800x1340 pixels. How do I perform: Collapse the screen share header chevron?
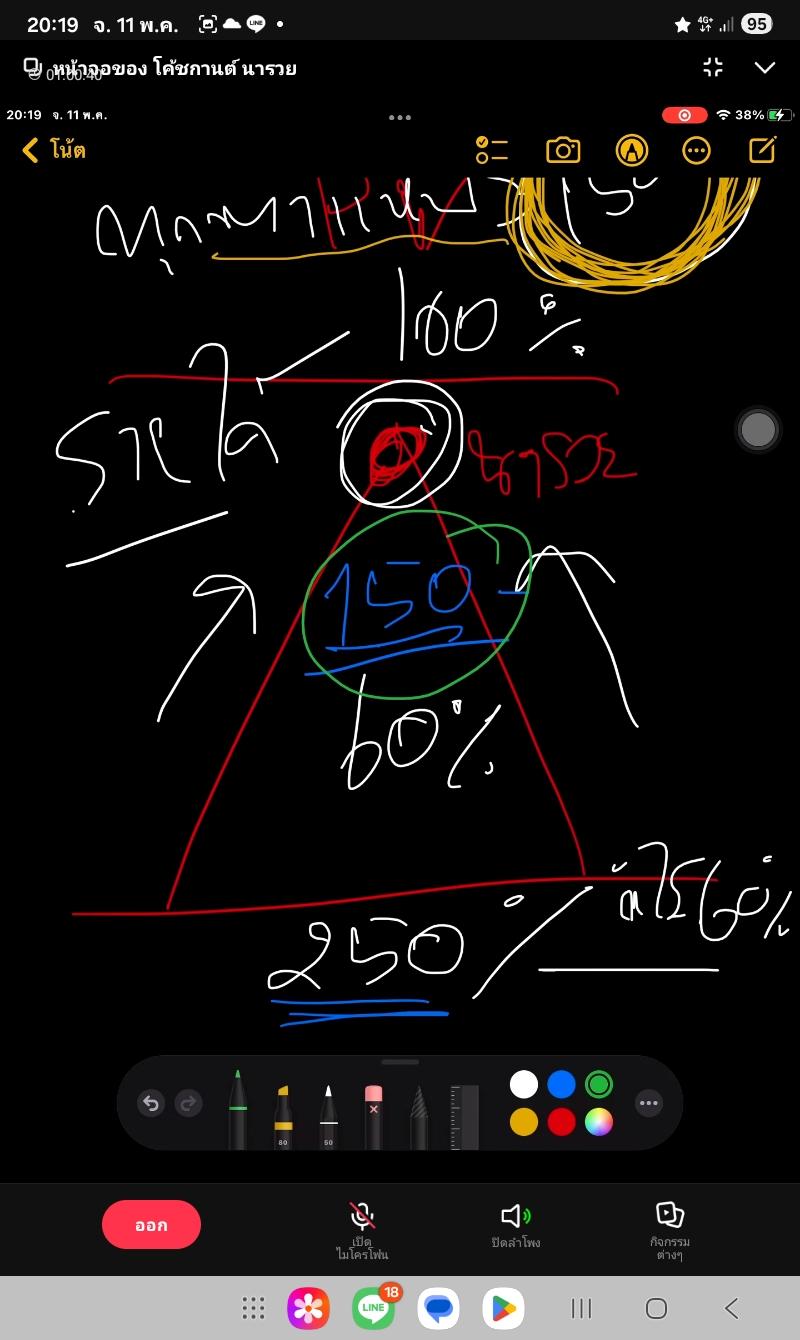tap(765, 68)
